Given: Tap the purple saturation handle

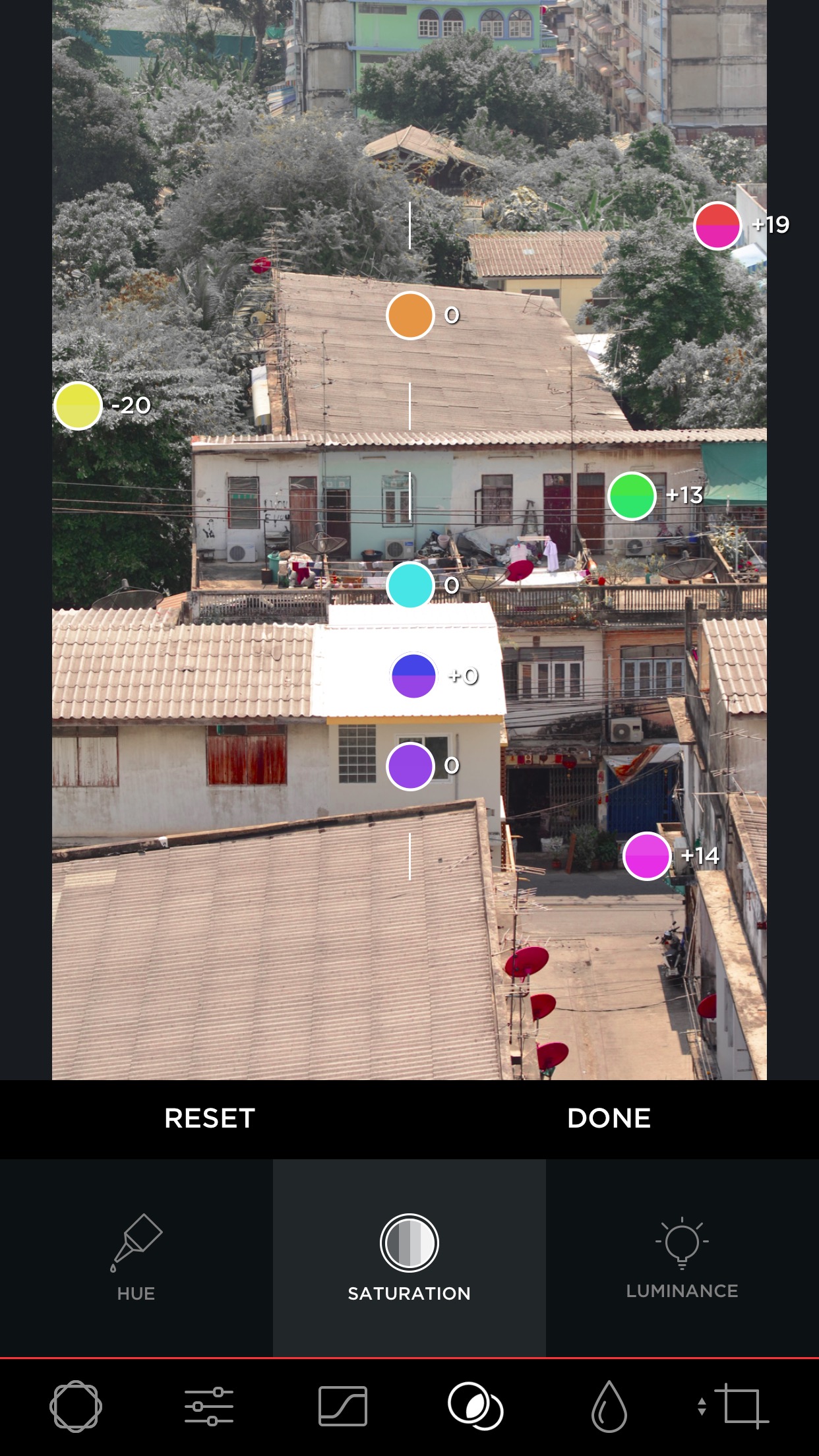Looking at the screenshot, I should pos(409,766).
